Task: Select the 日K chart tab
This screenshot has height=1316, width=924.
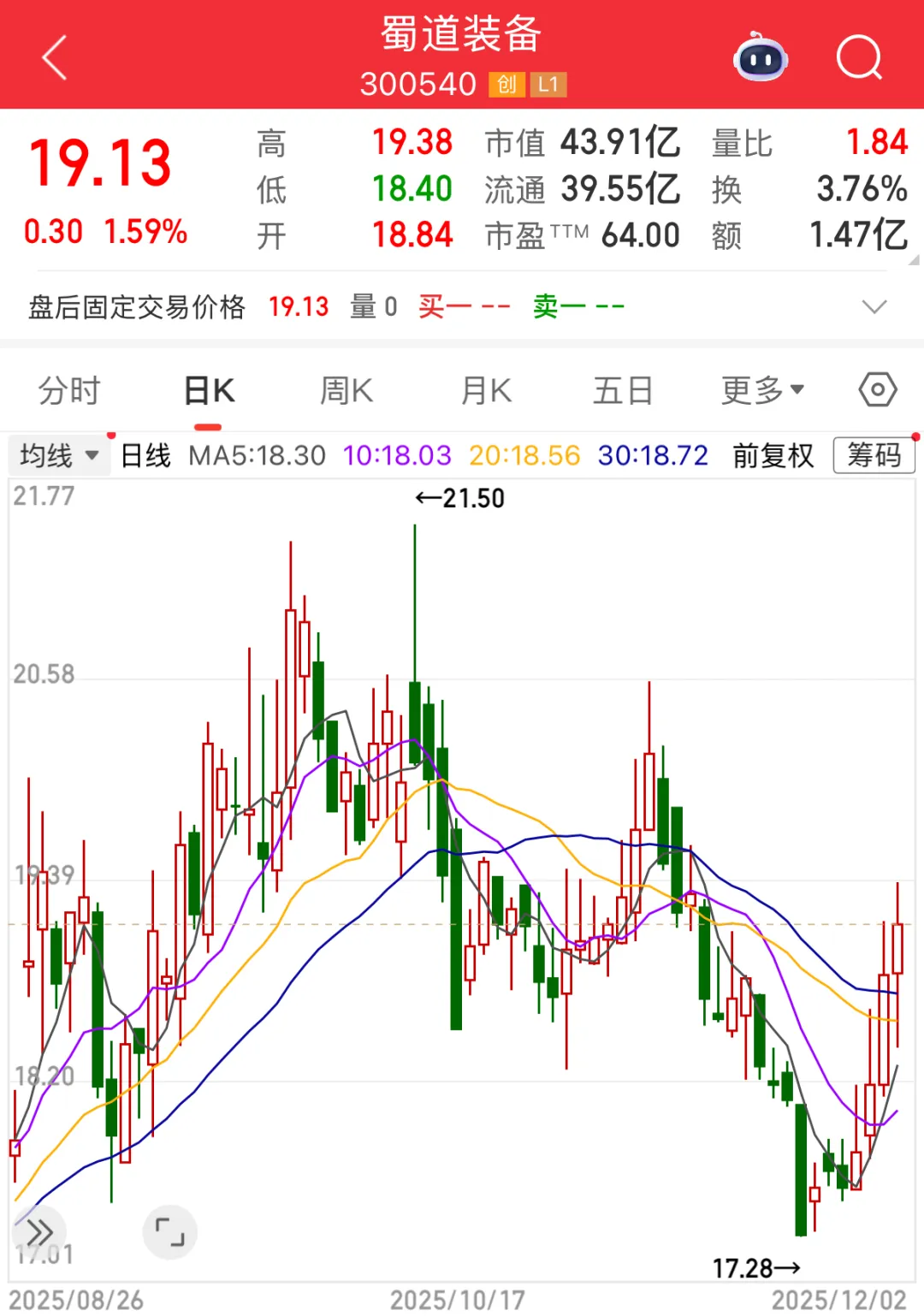Action: coord(209,391)
